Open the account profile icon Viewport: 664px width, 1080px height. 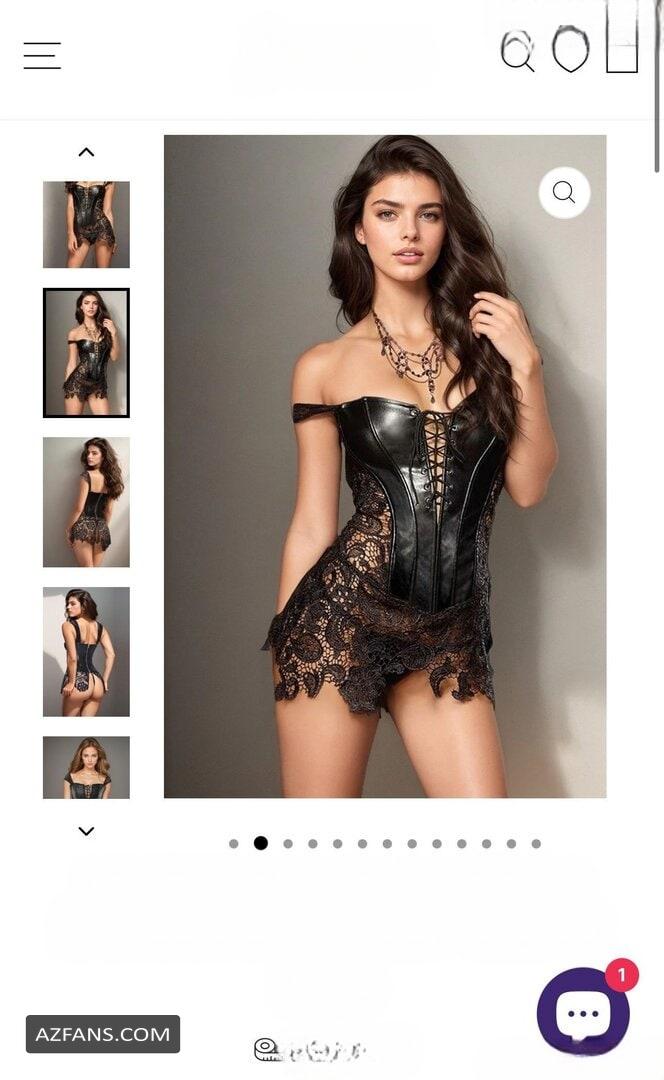click(x=570, y=50)
